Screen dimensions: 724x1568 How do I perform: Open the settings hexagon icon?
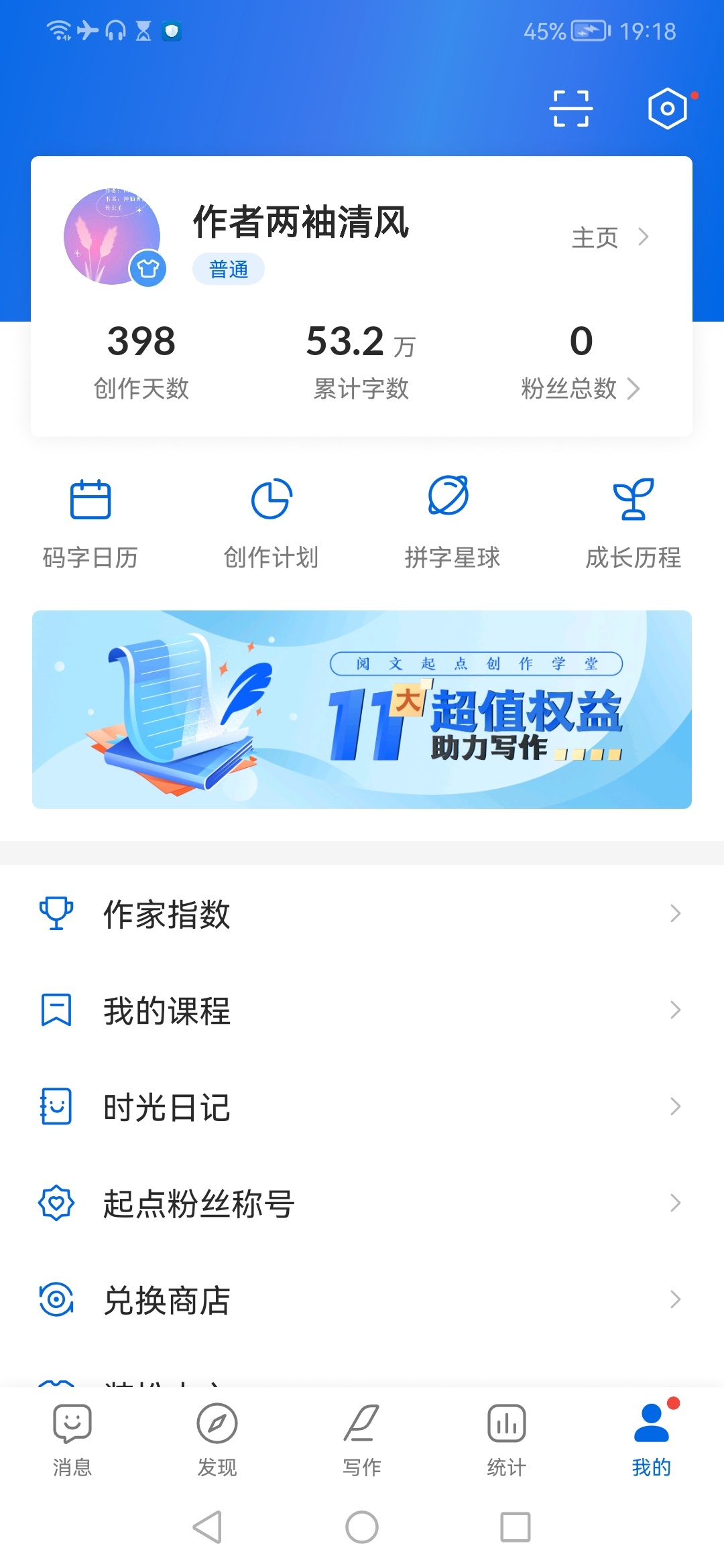pos(668,109)
